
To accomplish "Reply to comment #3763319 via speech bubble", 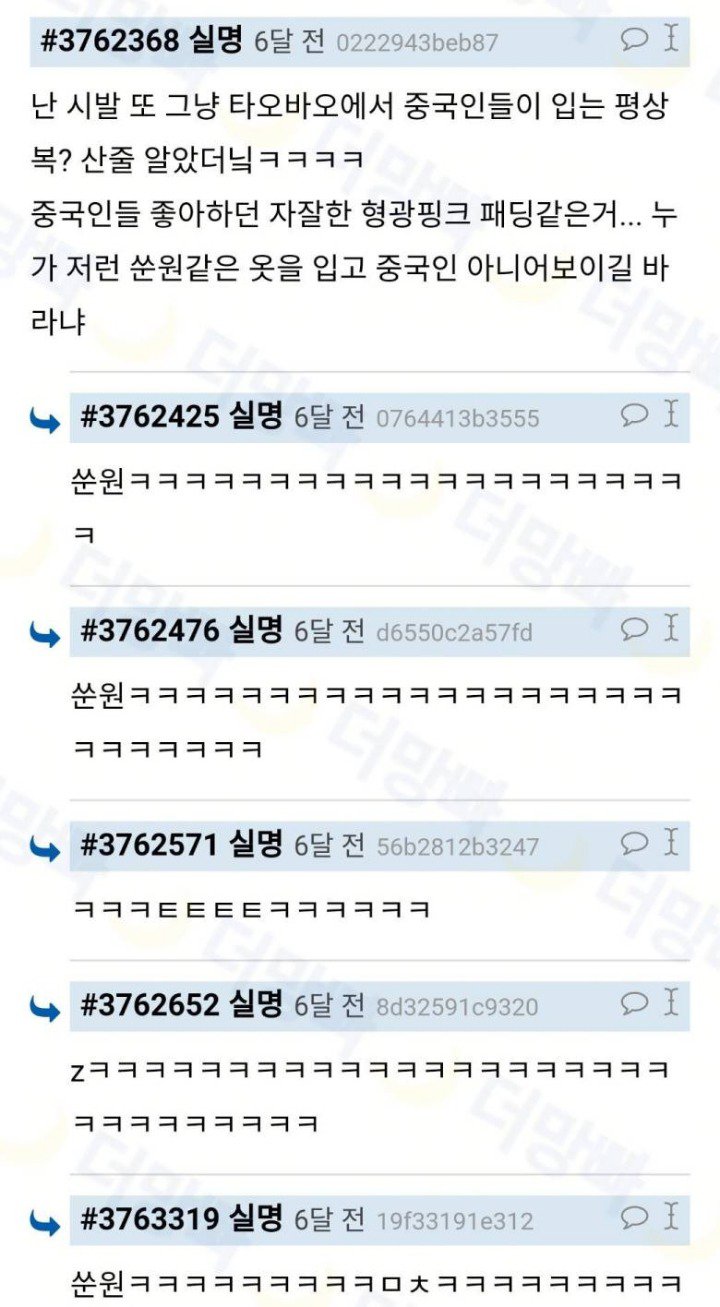I will 634,1217.
